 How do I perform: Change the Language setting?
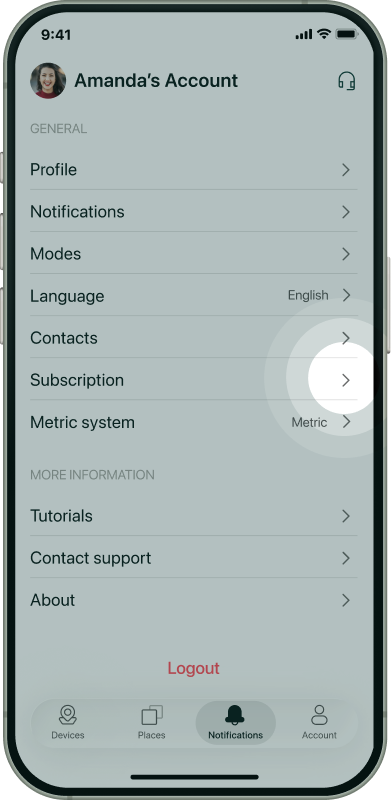tap(193, 295)
